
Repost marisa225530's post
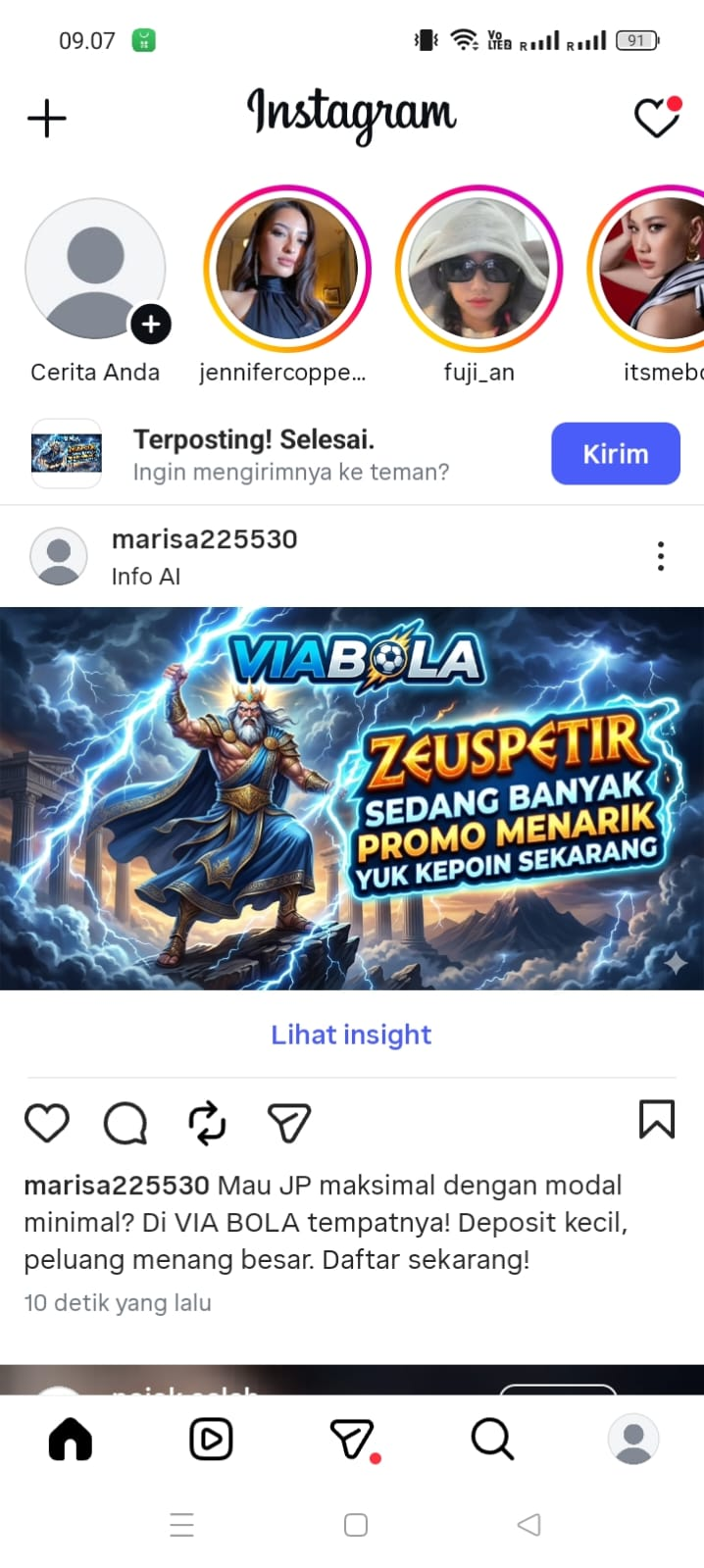pos(207,1123)
